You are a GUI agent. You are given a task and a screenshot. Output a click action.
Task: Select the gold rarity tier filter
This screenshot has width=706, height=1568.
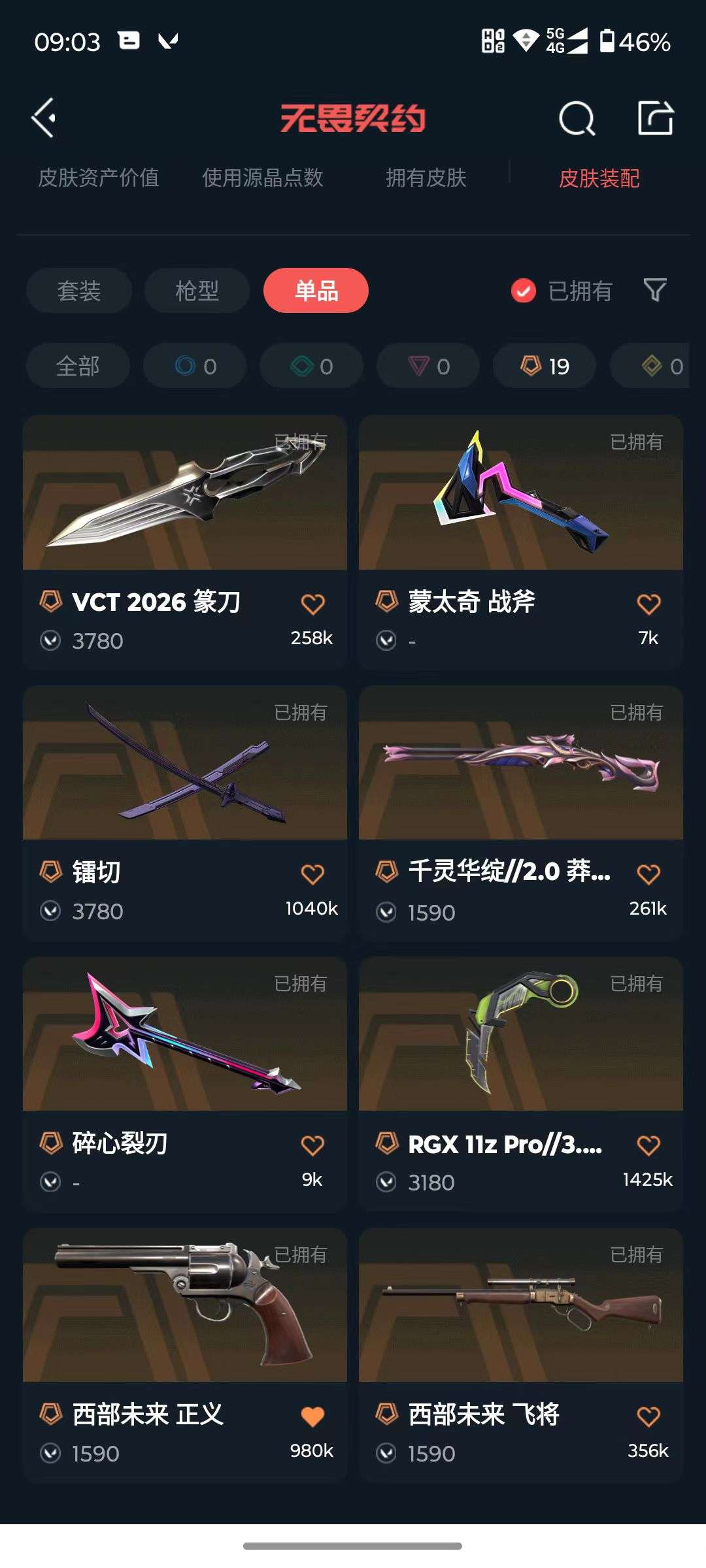coord(660,366)
